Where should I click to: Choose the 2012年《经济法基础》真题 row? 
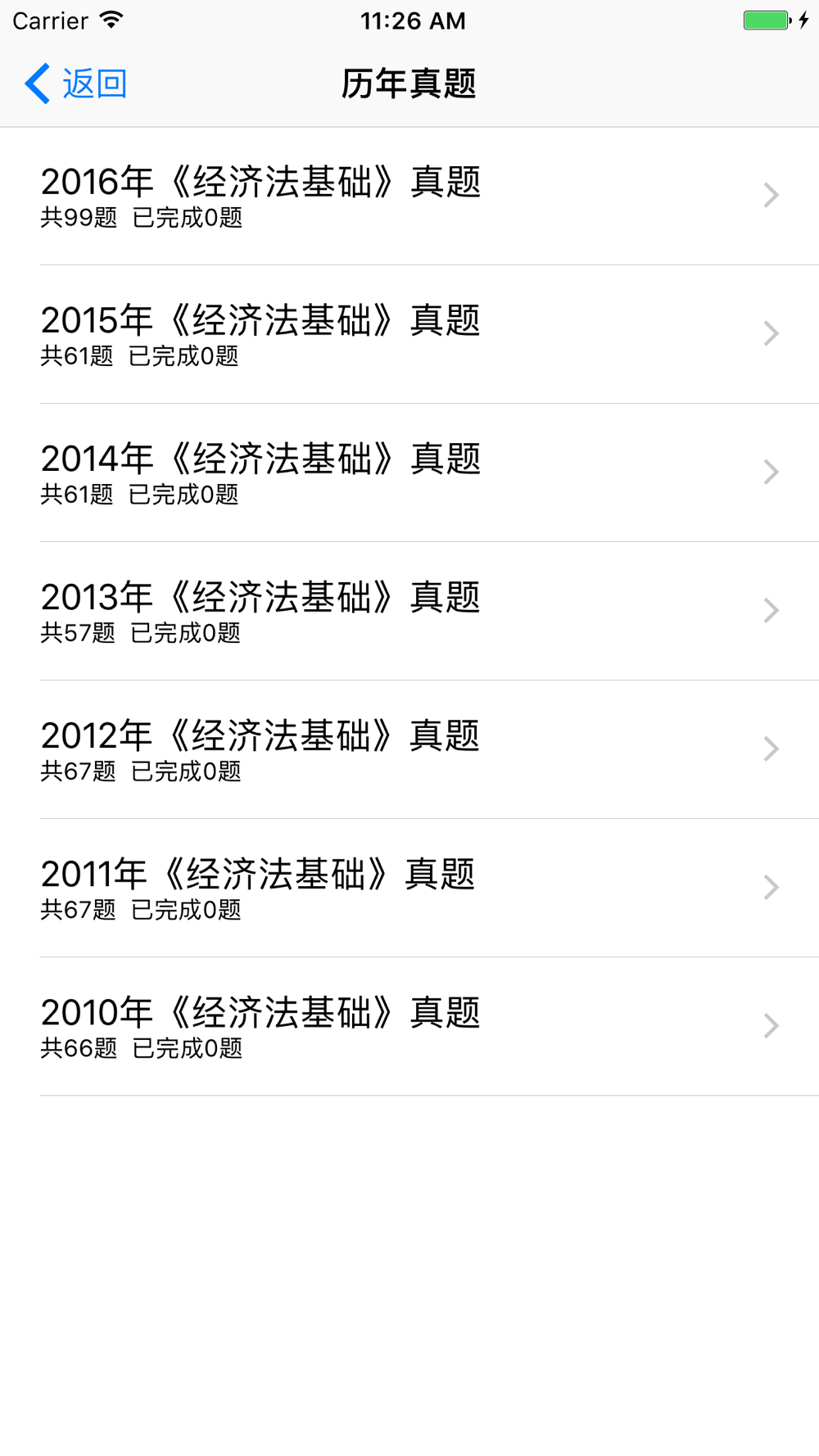tap(409, 749)
